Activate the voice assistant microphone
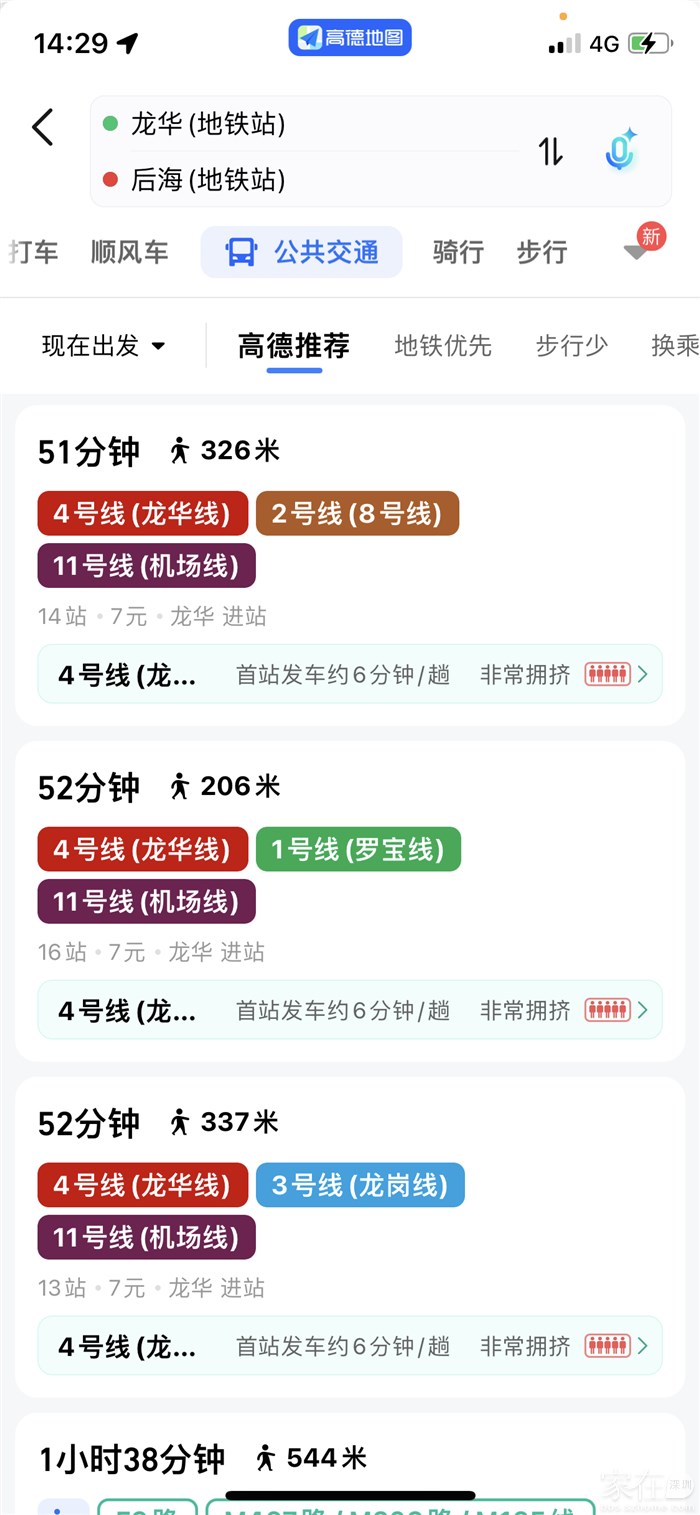 click(620, 151)
